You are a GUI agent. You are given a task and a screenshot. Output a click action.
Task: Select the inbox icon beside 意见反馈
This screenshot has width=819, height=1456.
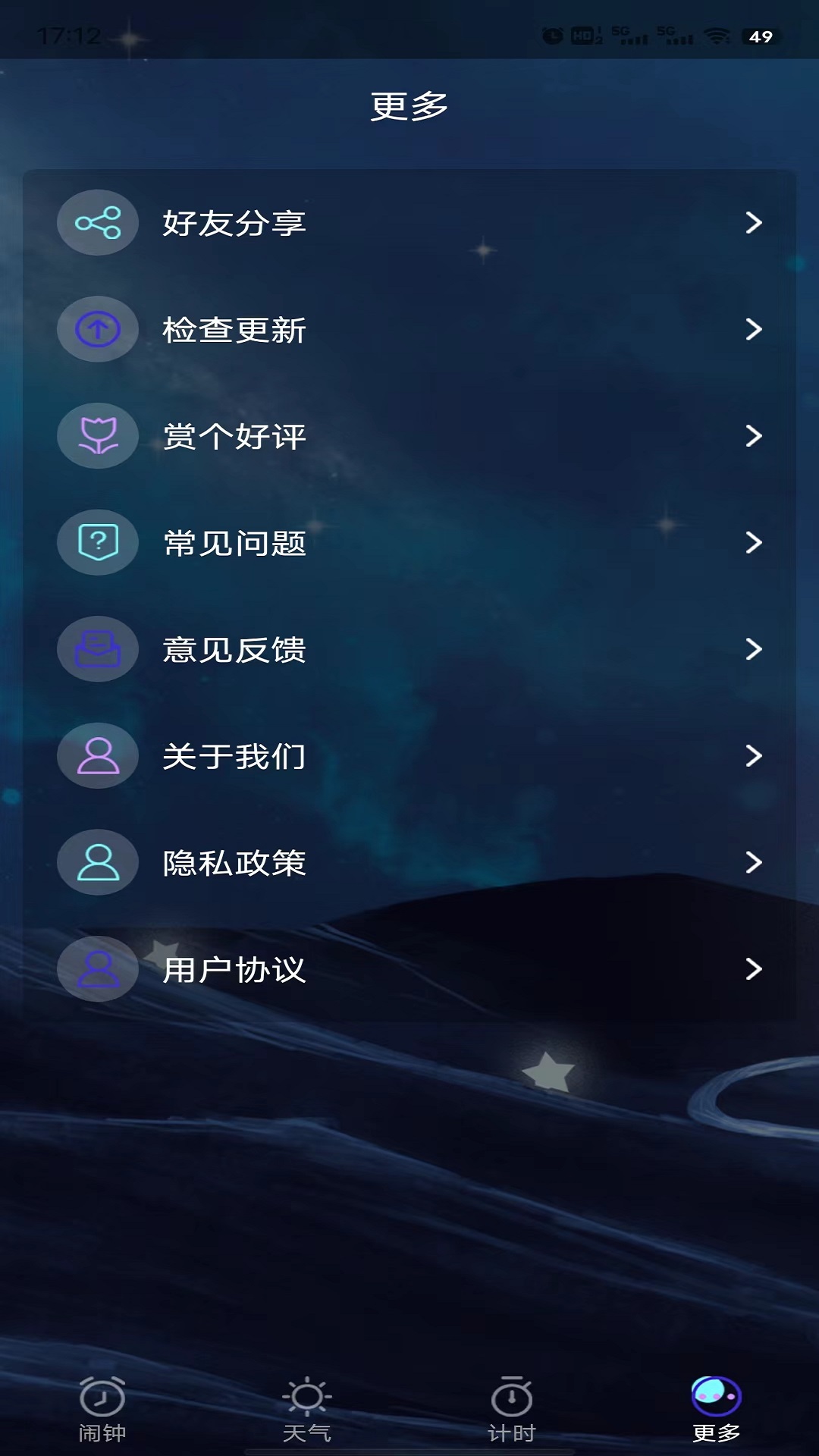click(x=97, y=650)
